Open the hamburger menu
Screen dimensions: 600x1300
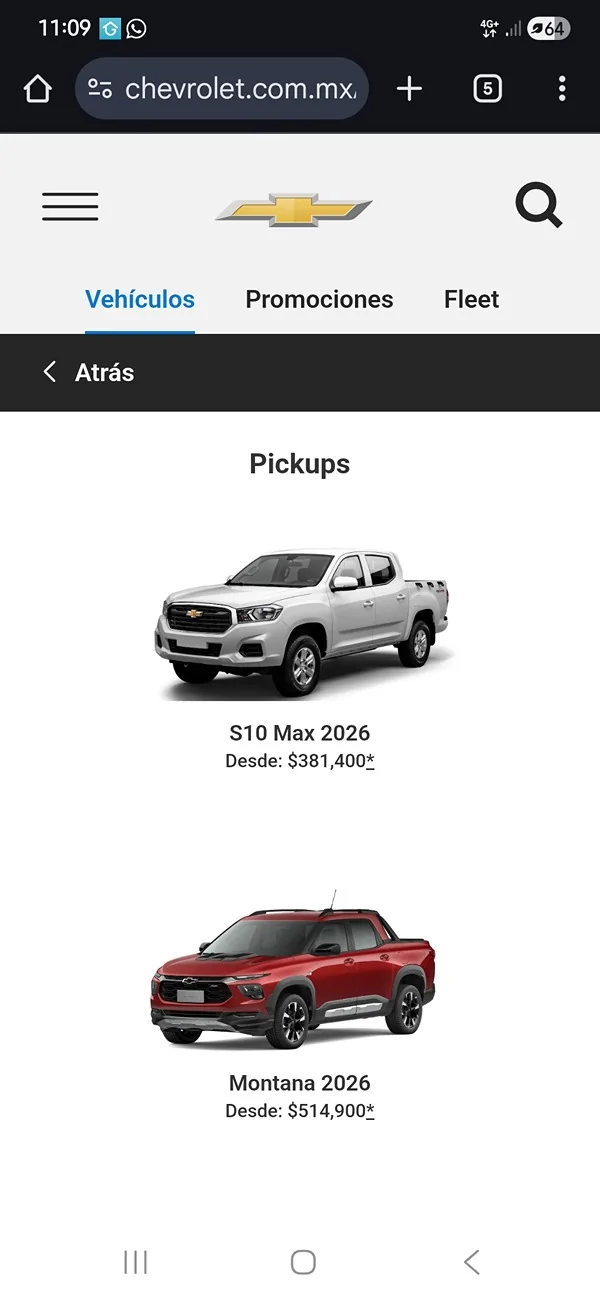pyautogui.click(x=70, y=206)
